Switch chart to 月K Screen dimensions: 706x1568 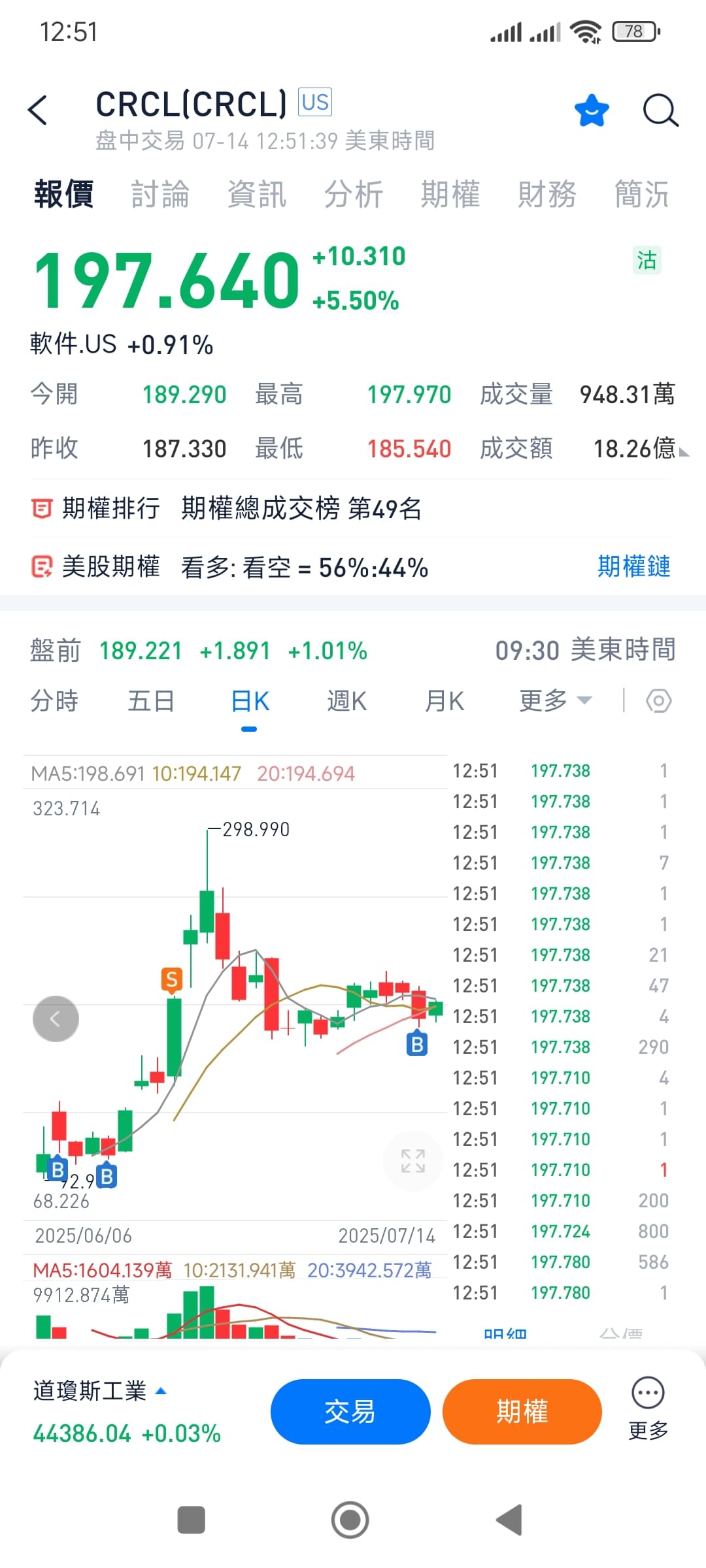(x=444, y=701)
